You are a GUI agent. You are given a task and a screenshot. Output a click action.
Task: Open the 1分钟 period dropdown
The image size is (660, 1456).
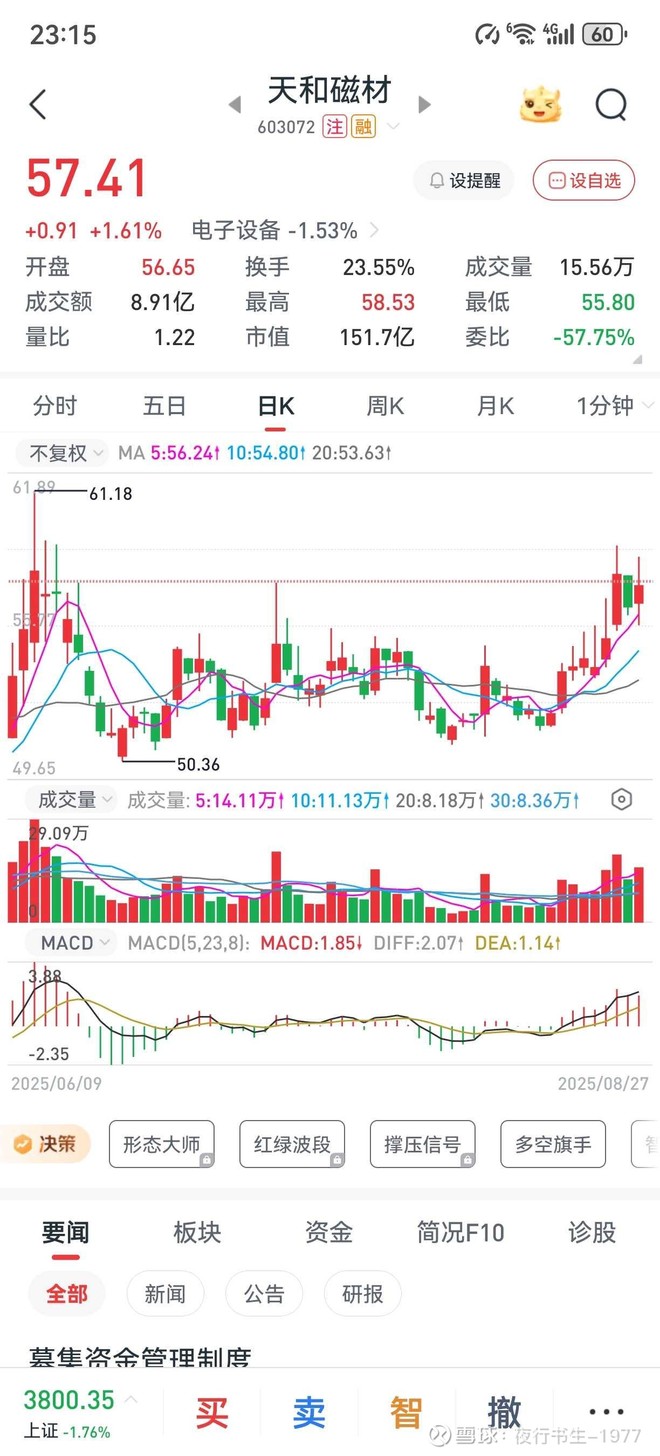pos(610,406)
